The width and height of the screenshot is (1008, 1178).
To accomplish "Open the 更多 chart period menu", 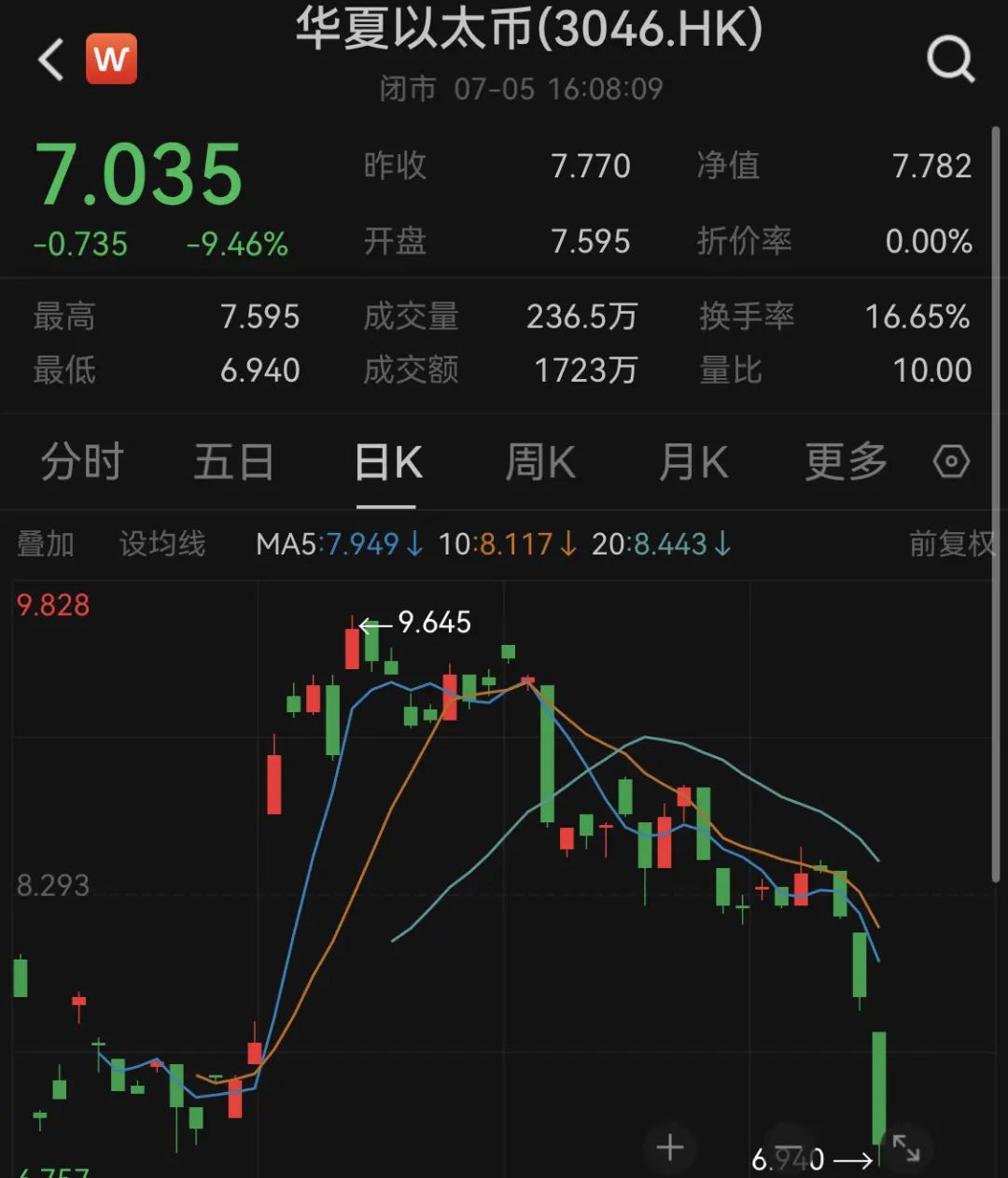I will pyautogui.click(x=843, y=461).
